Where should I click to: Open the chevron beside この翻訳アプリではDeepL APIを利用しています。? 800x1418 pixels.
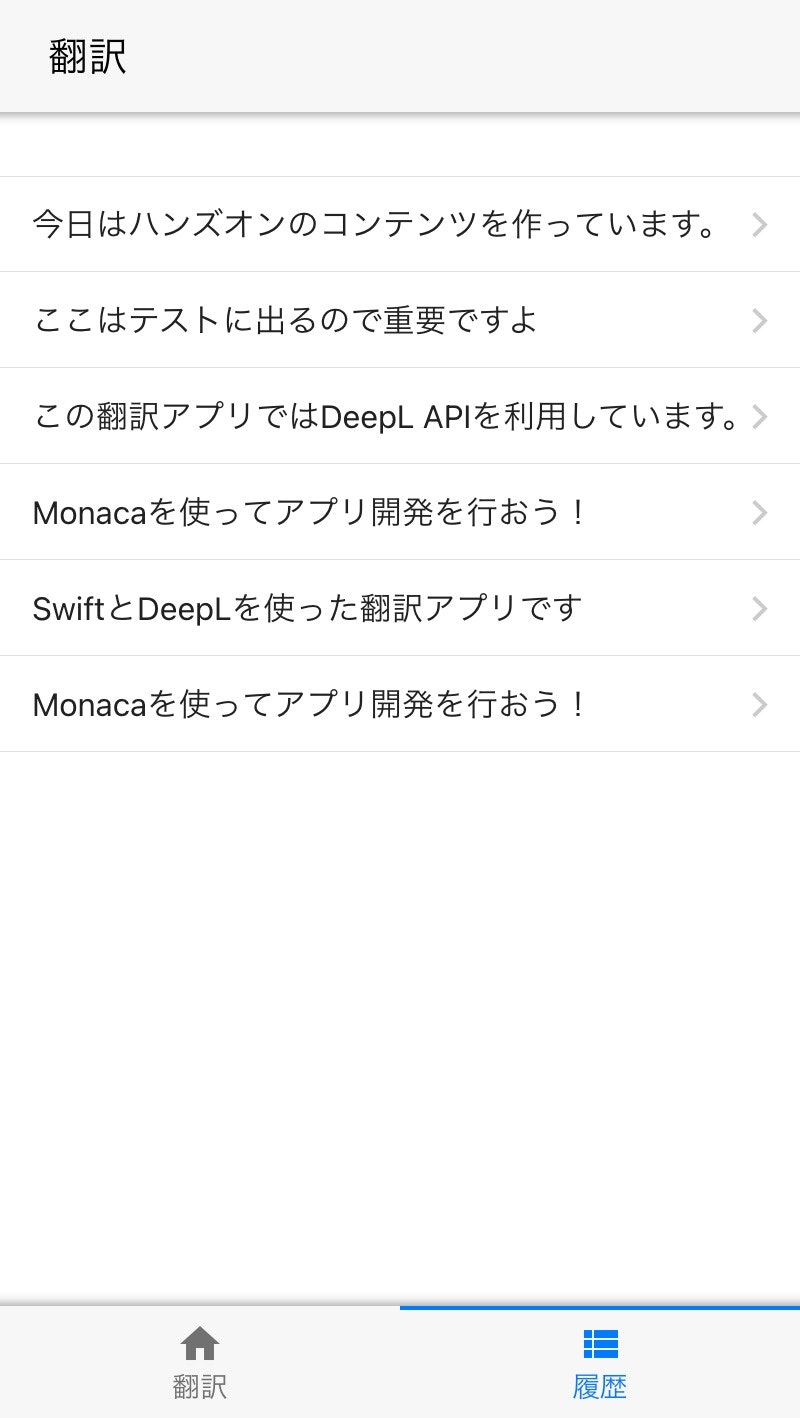pyautogui.click(x=759, y=416)
